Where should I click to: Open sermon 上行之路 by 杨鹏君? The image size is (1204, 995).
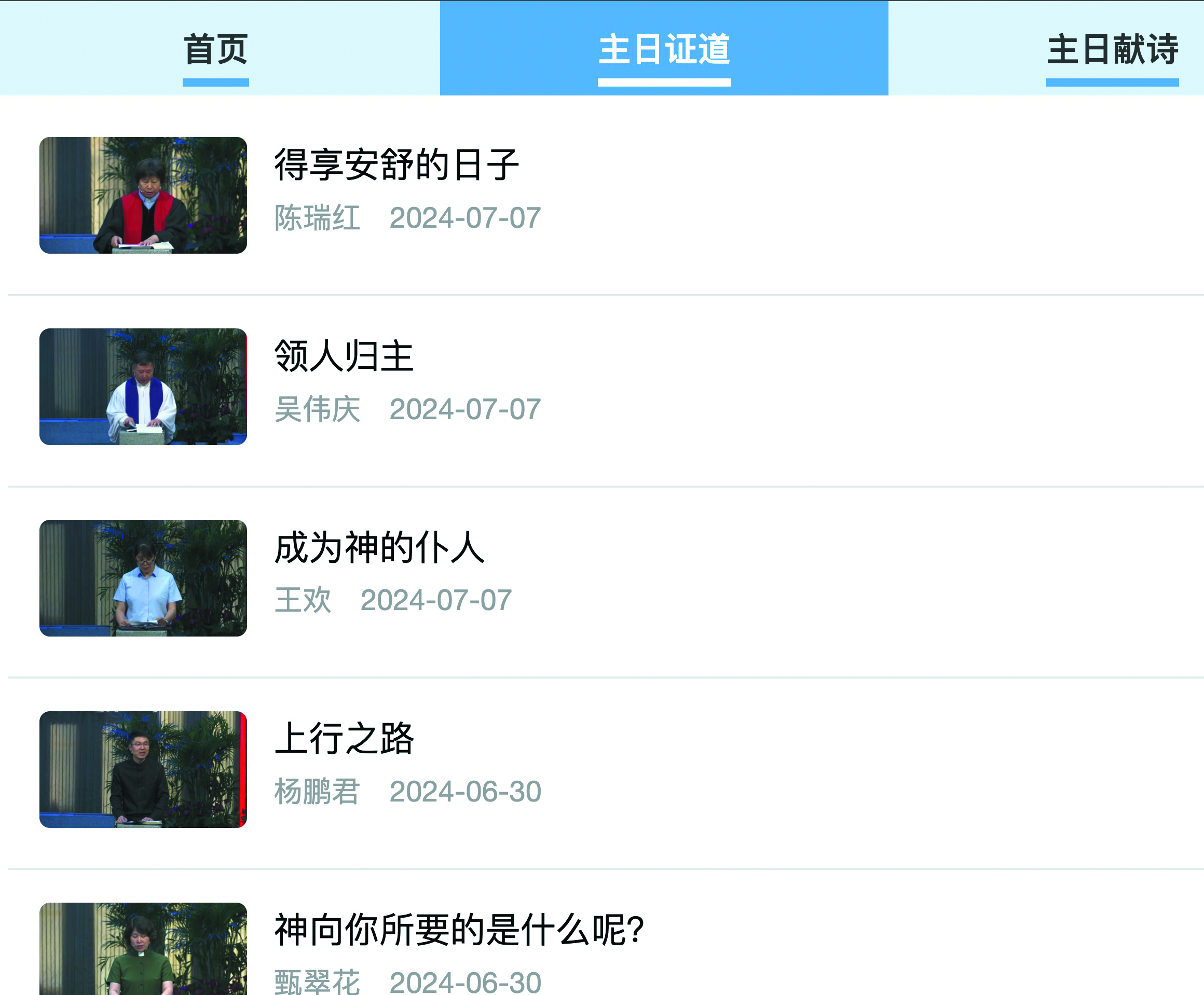344,739
